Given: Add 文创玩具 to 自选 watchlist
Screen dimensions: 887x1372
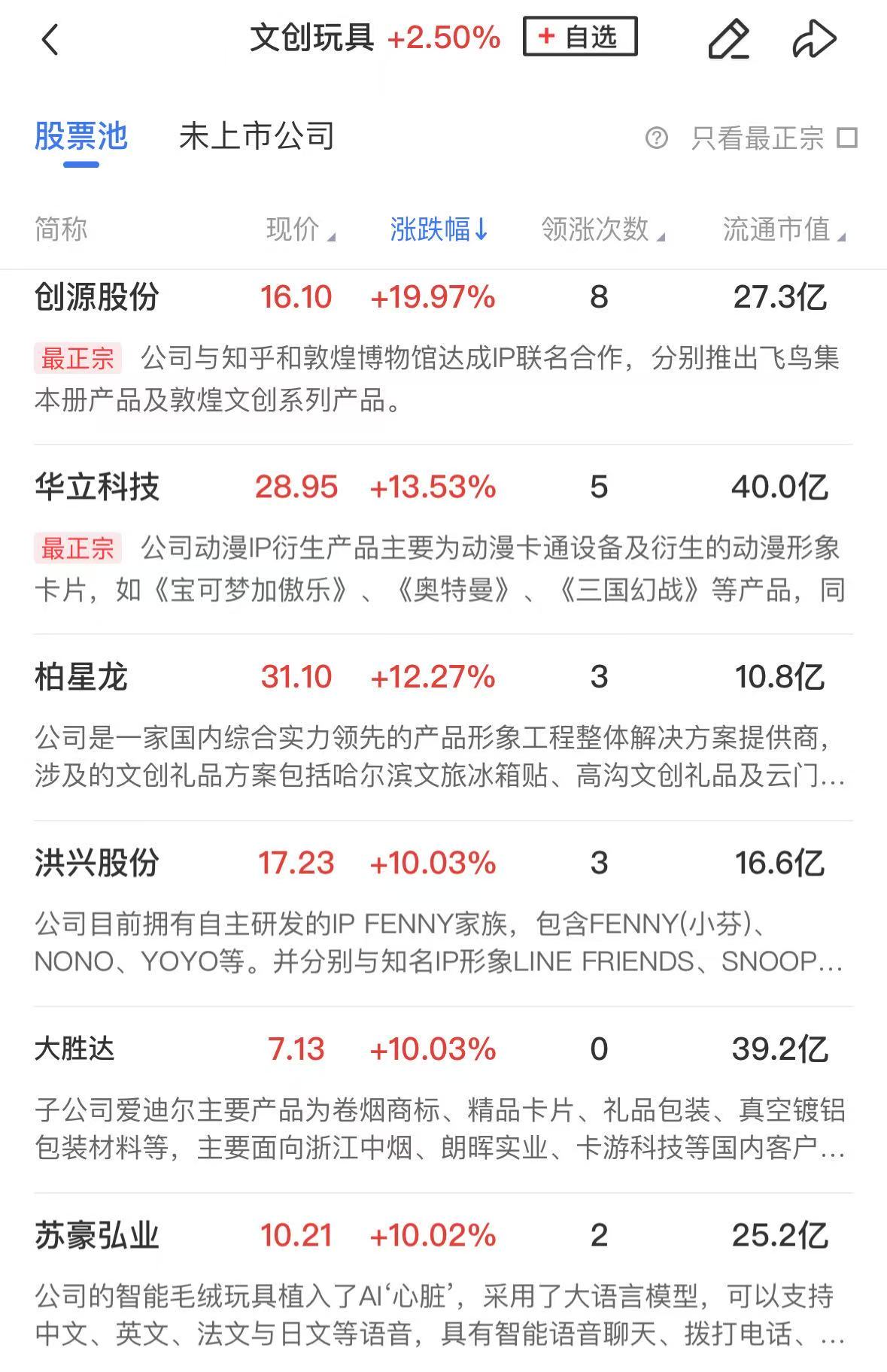Looking at the screenshot, I should 579,37.
